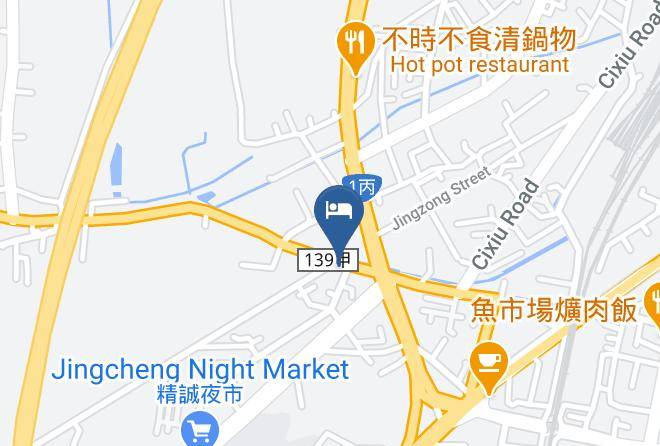Open the Hot pot restaurant map pin

356,48
